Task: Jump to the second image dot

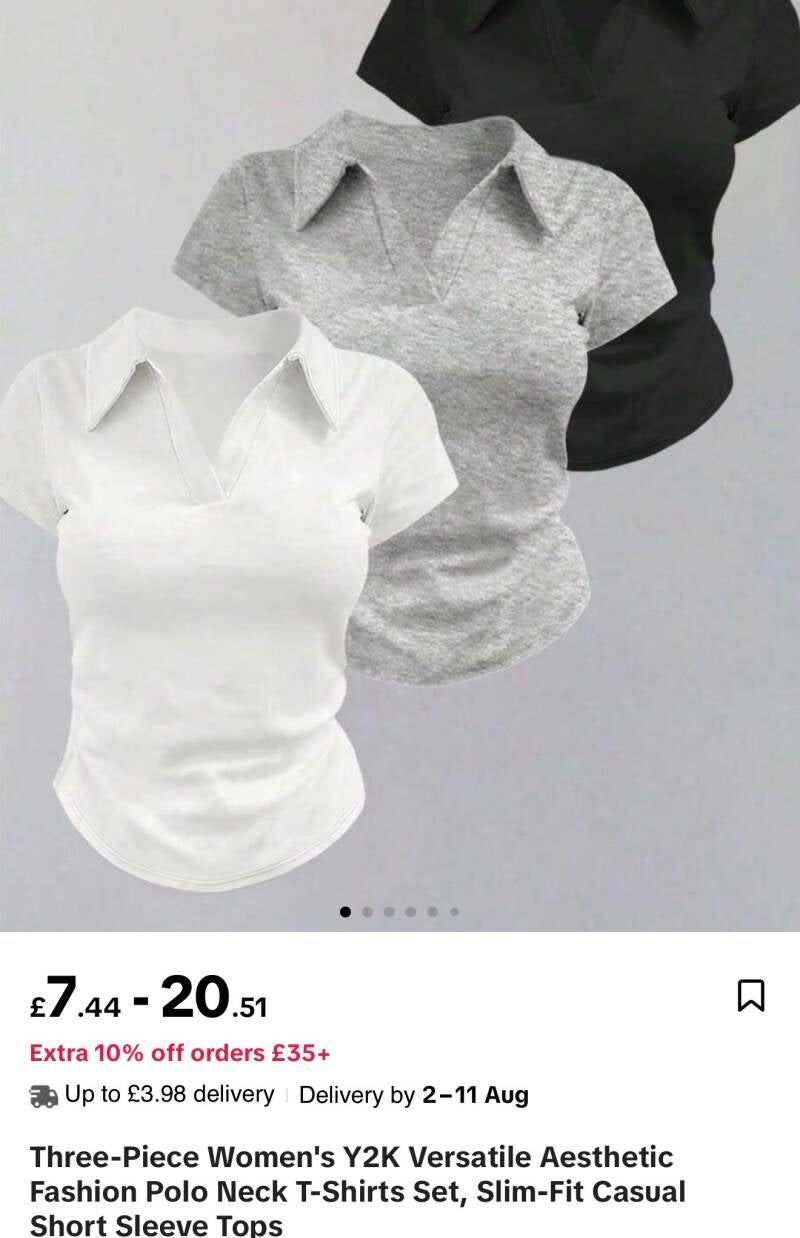Action: point(367,912)
